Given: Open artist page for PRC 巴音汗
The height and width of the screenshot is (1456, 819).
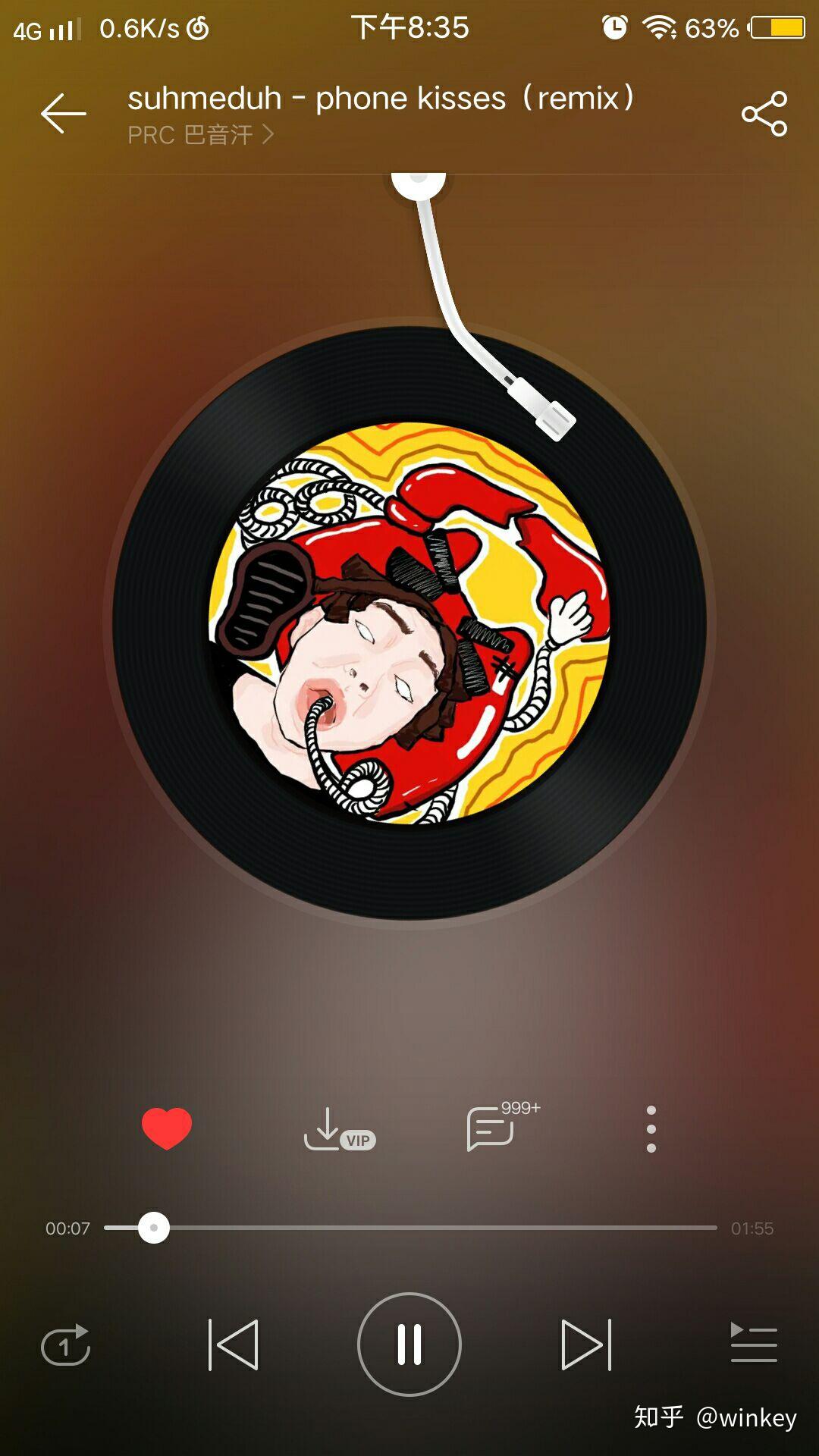Looking at the screenshot, I should 200,135.
